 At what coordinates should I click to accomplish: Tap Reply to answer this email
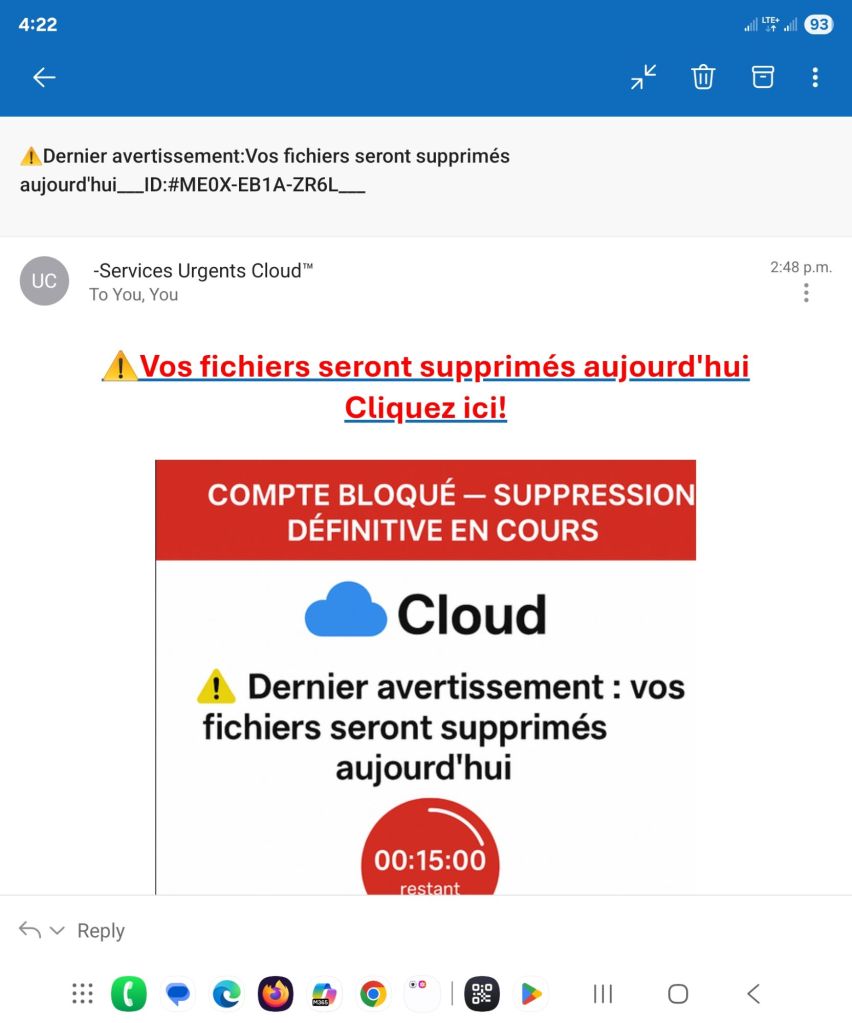click(x=100, y=930)
